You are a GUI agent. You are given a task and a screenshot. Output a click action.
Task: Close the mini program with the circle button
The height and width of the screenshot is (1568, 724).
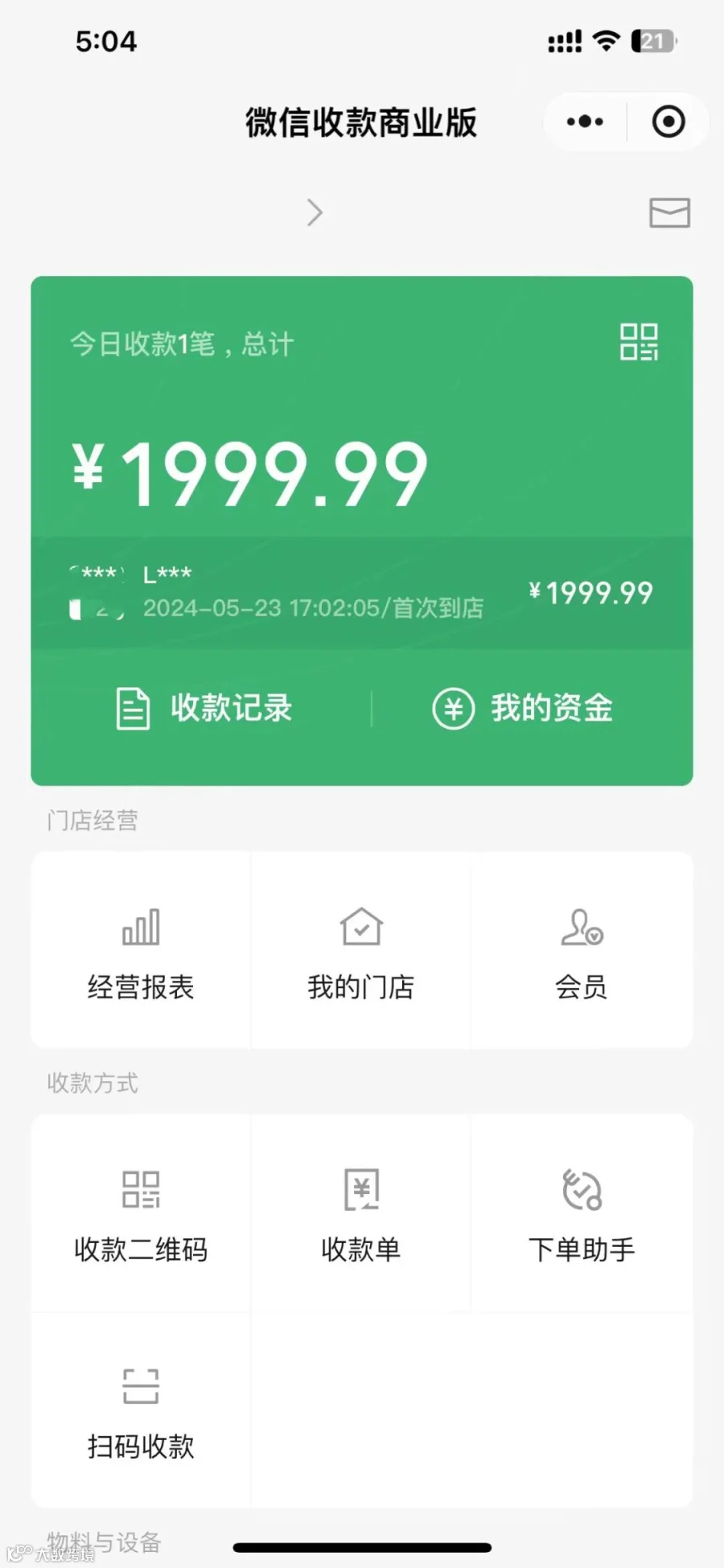click(x=668, y=121)
